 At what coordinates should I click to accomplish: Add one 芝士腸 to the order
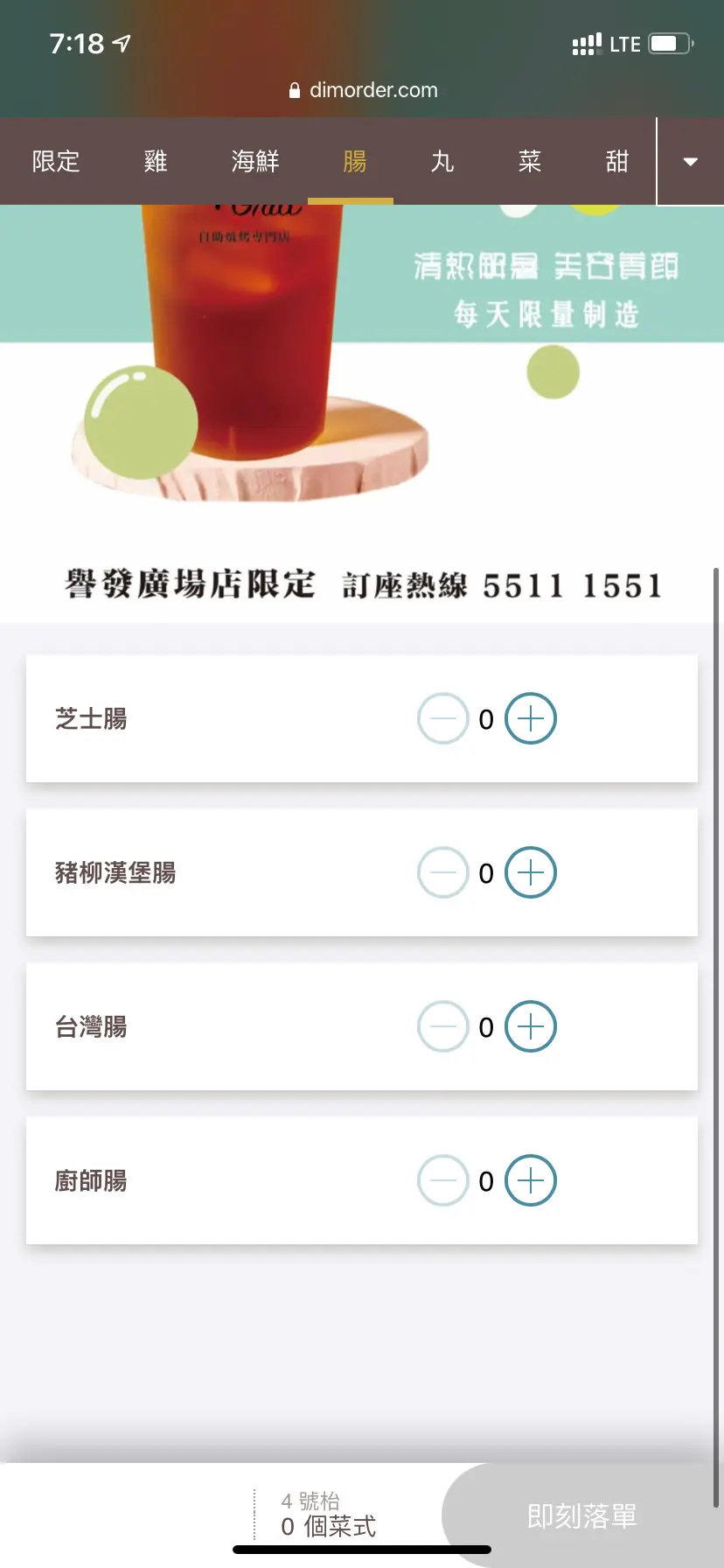(x=531, y=718)
